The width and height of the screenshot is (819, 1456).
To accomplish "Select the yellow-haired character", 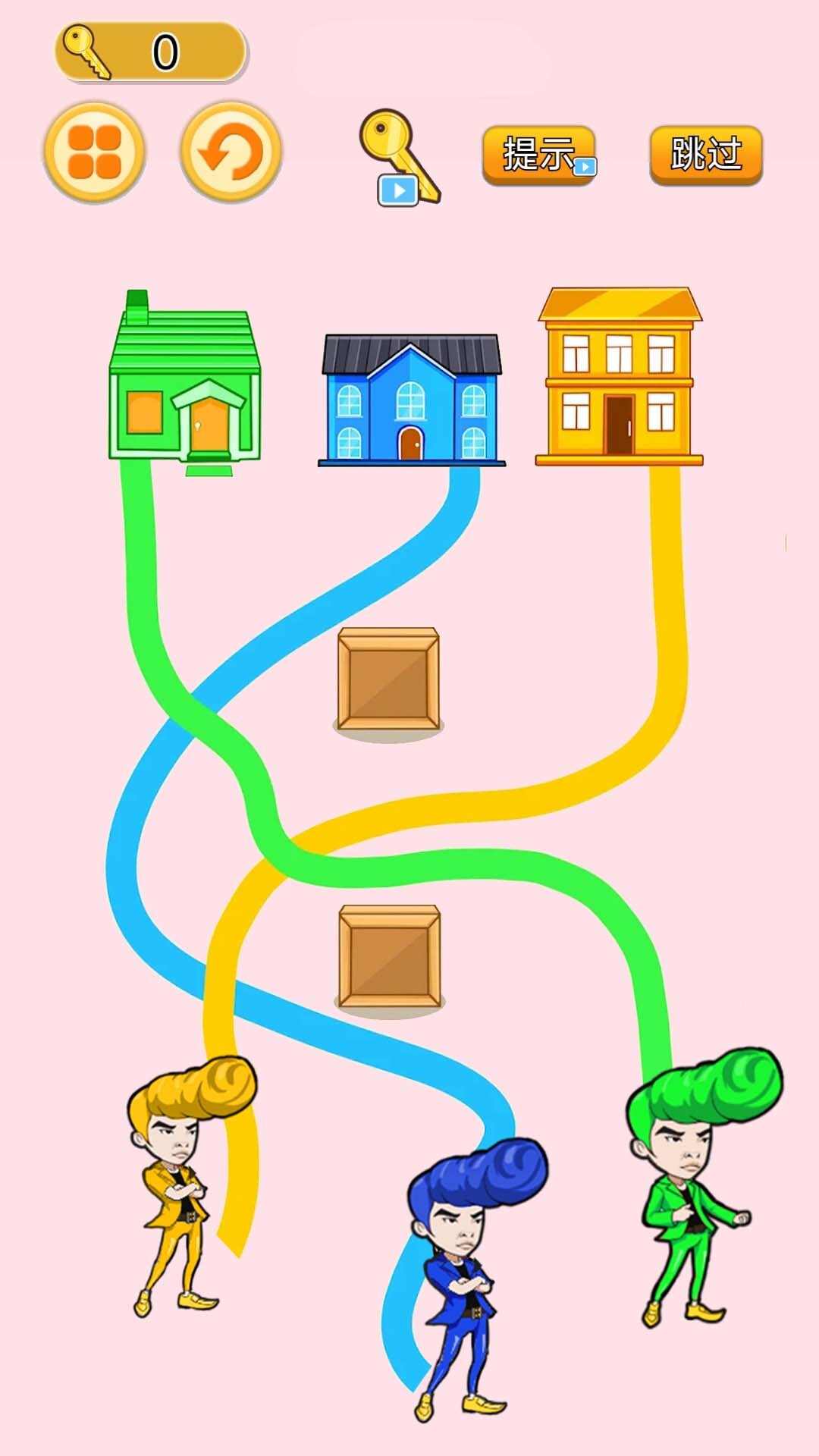I will coord(178,1183).
